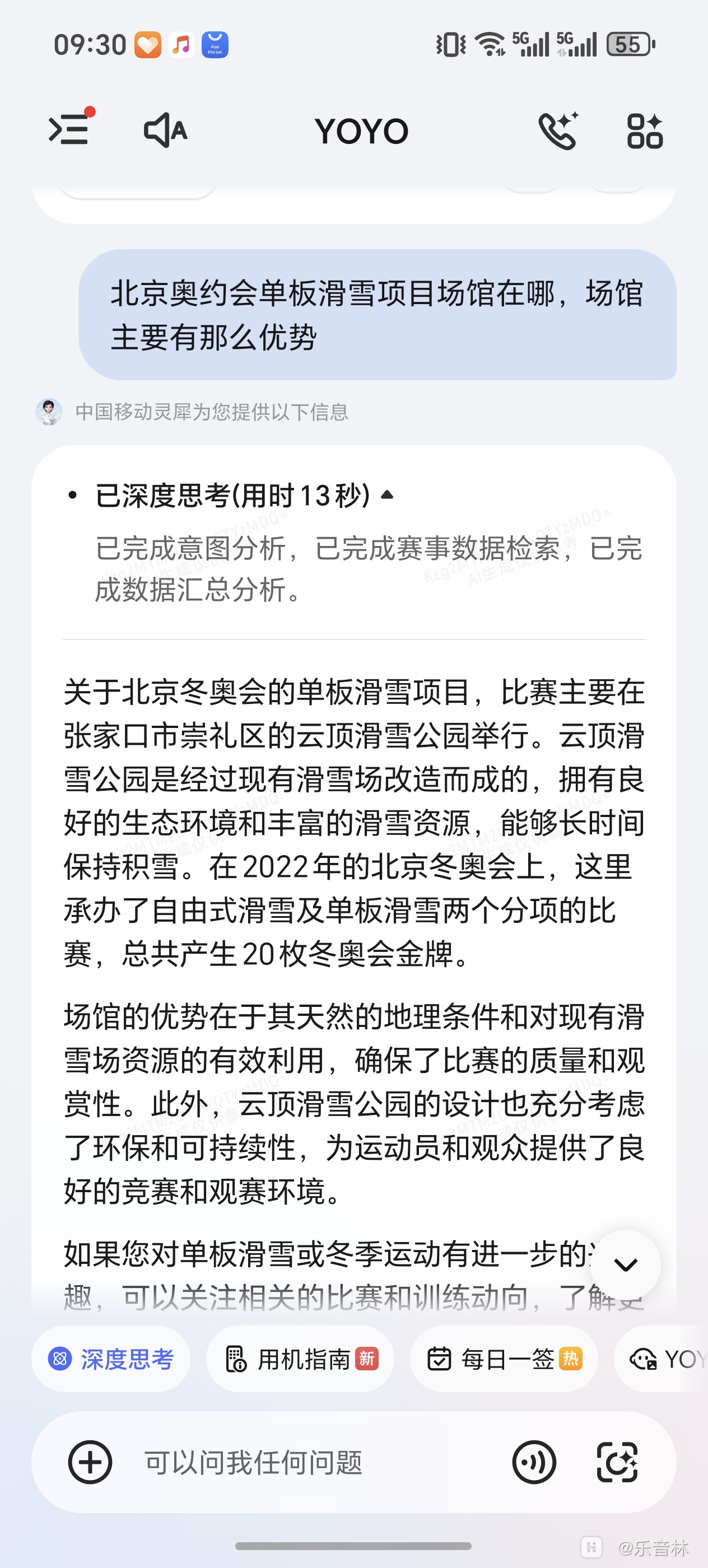Screen dimensions: 708x1568
Task: Open the 用机指南 chip
Action: pos(301,1359)
